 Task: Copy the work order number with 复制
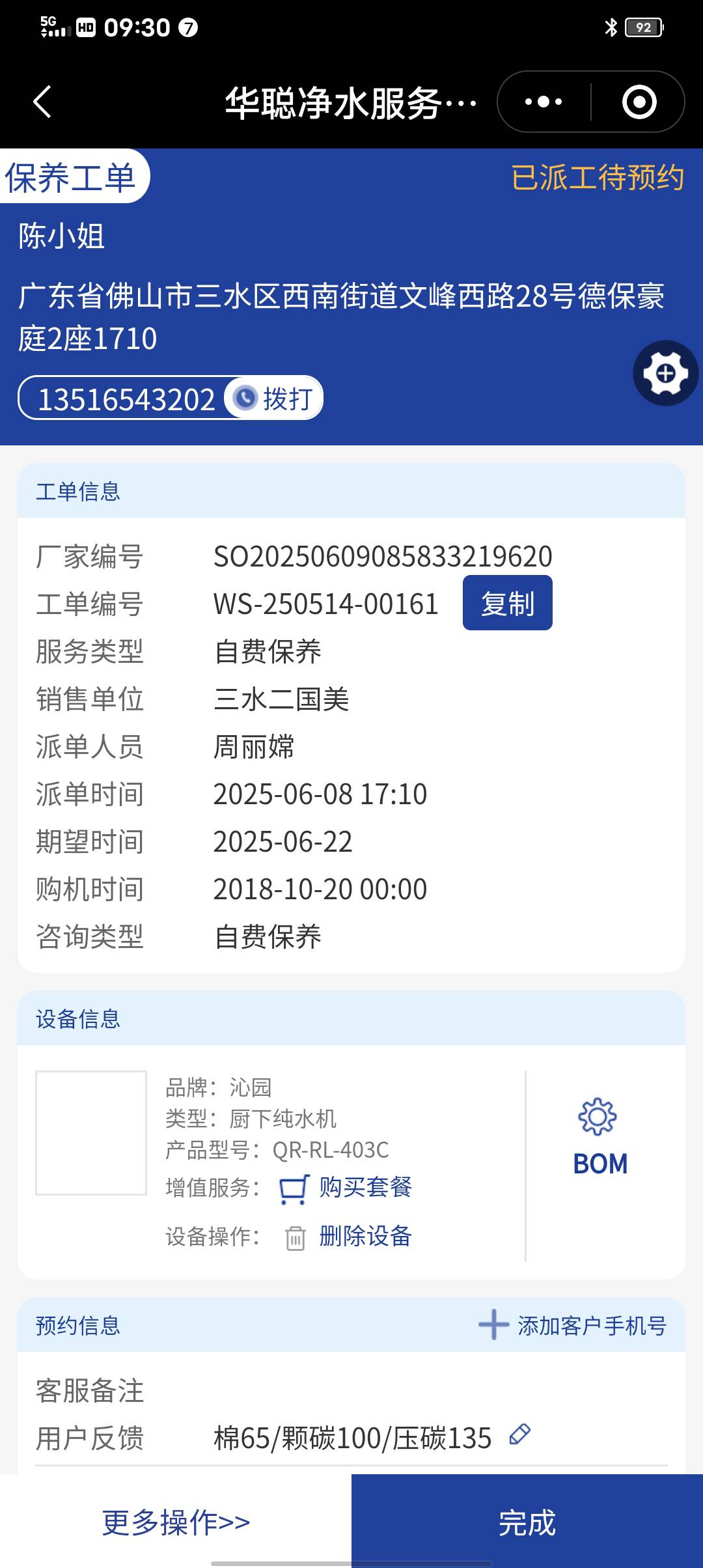[507, 603]
